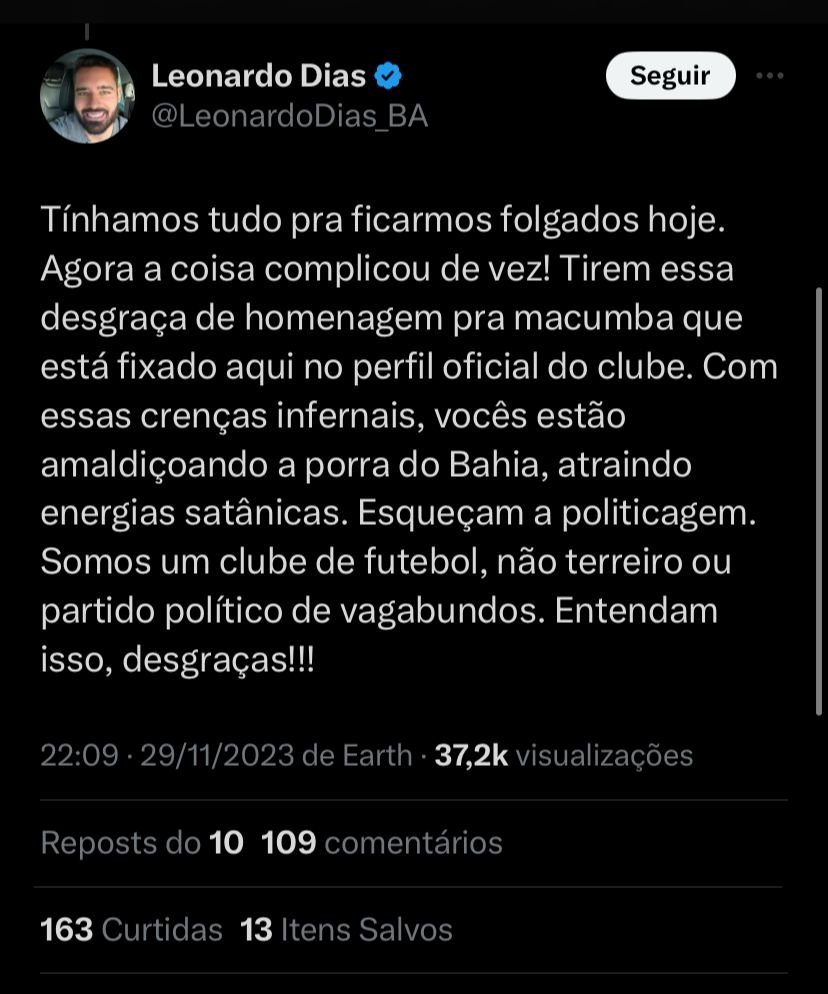Show who gave the 163 Curtidas
Viewport: 828px width, 994px height.
pyautogui.click(x=131, y=930)
